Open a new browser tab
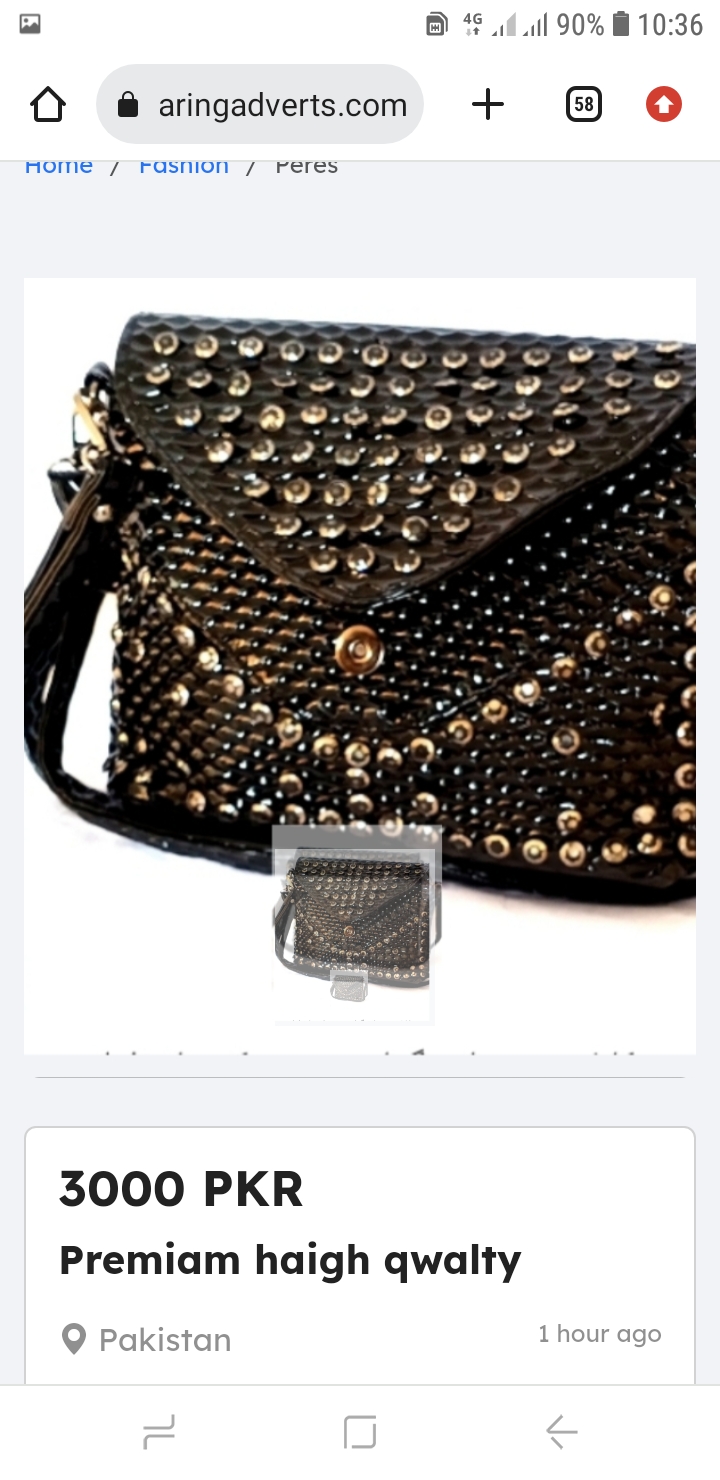The width and height of the screenshot is (720, 1480). coord(488,104)
